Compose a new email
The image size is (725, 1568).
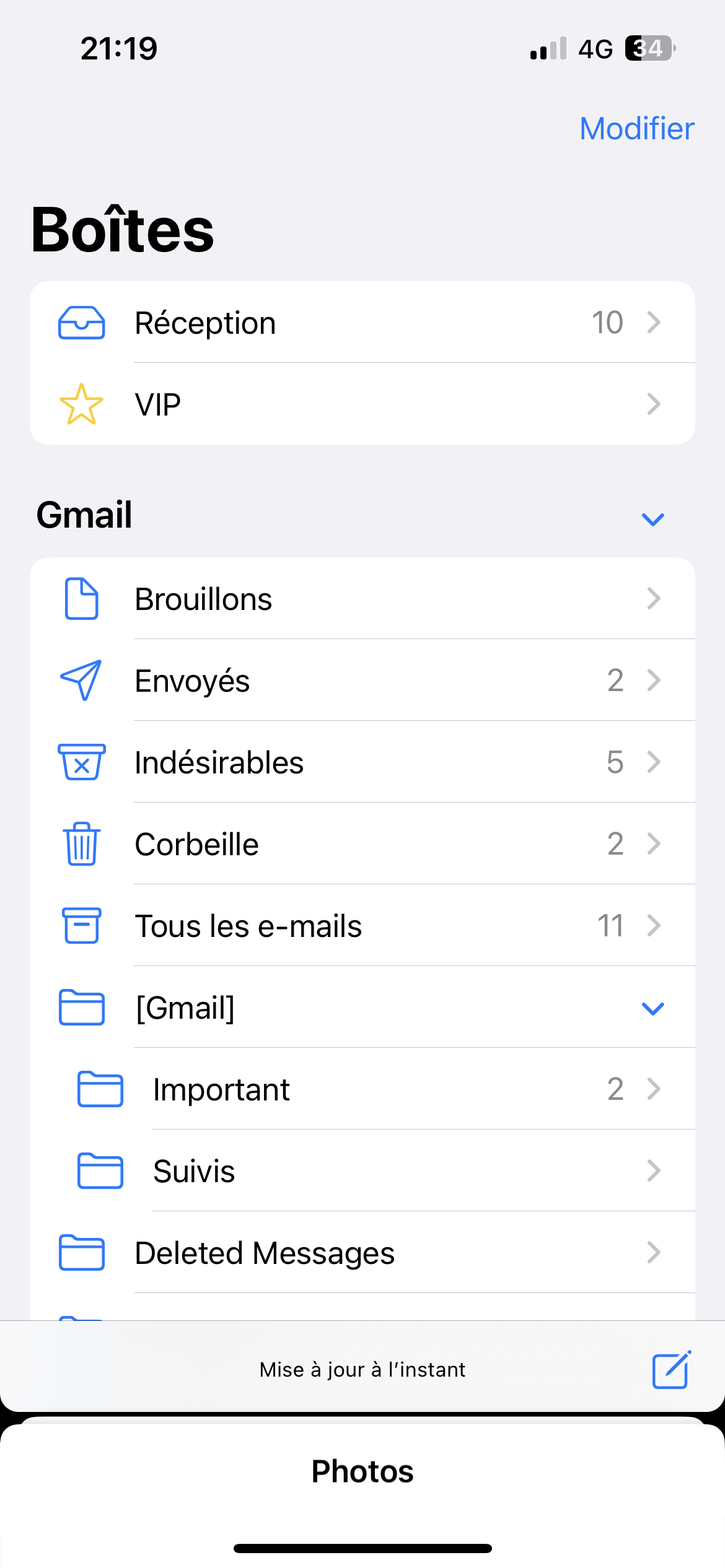coord(671,1370)
